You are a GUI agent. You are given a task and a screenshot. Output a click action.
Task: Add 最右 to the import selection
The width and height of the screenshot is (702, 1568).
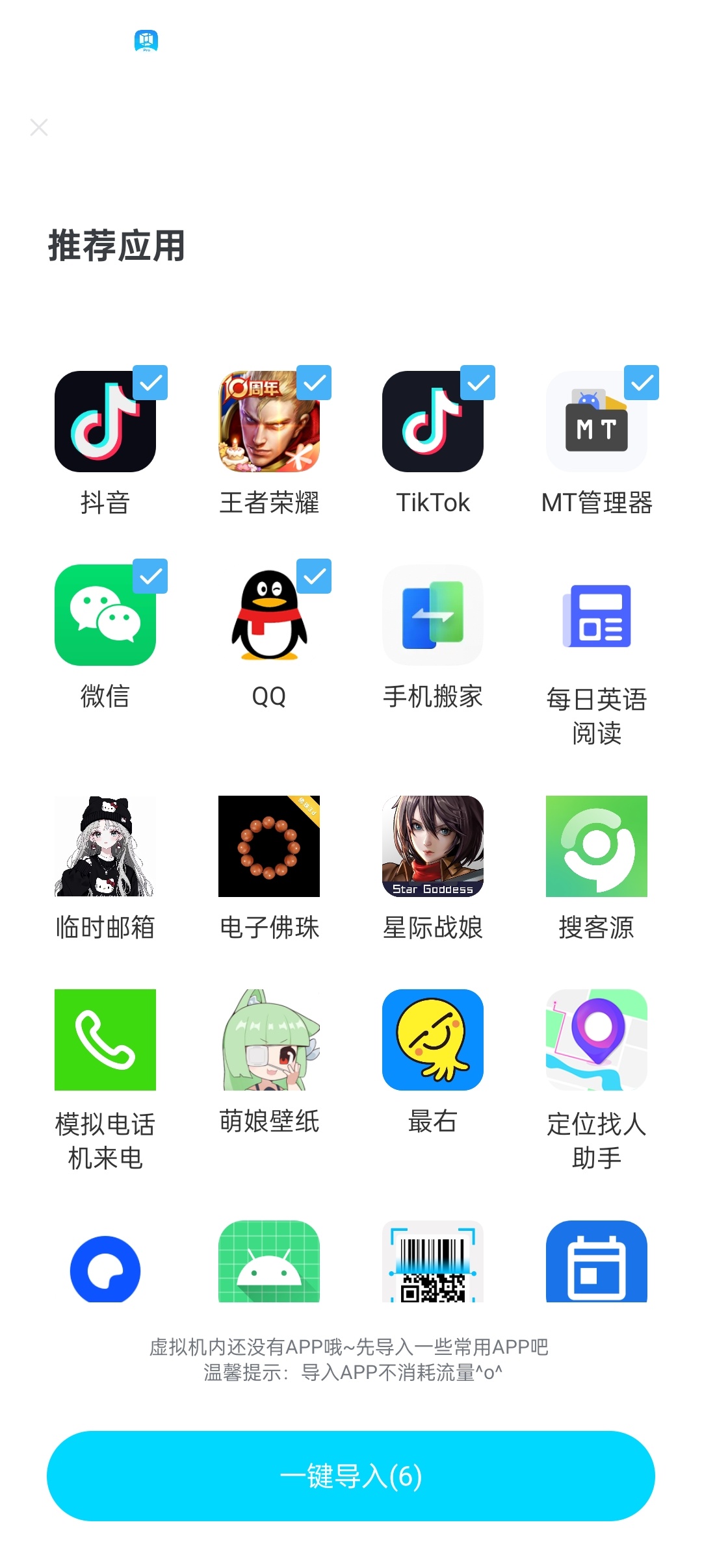tap(433, 1040)
